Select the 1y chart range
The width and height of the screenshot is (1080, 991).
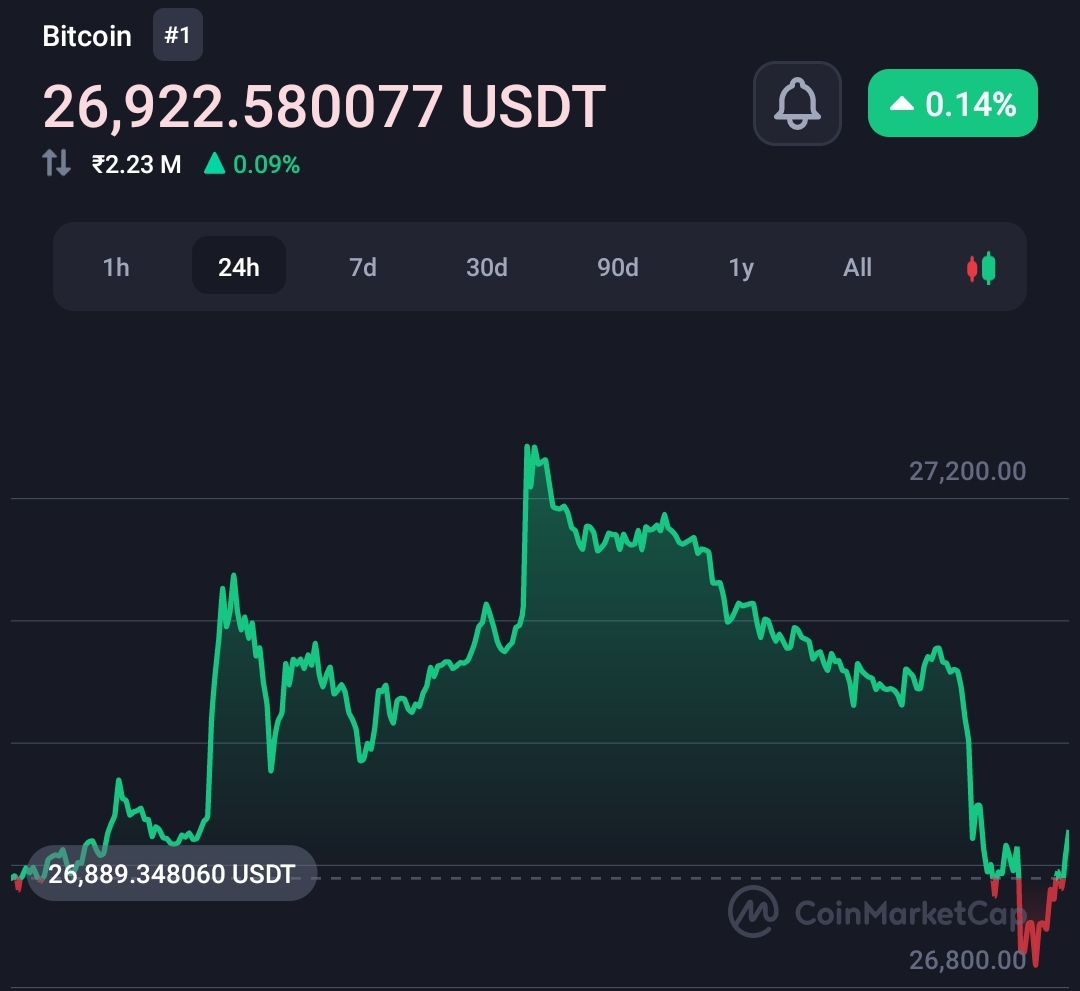[740, 267]
